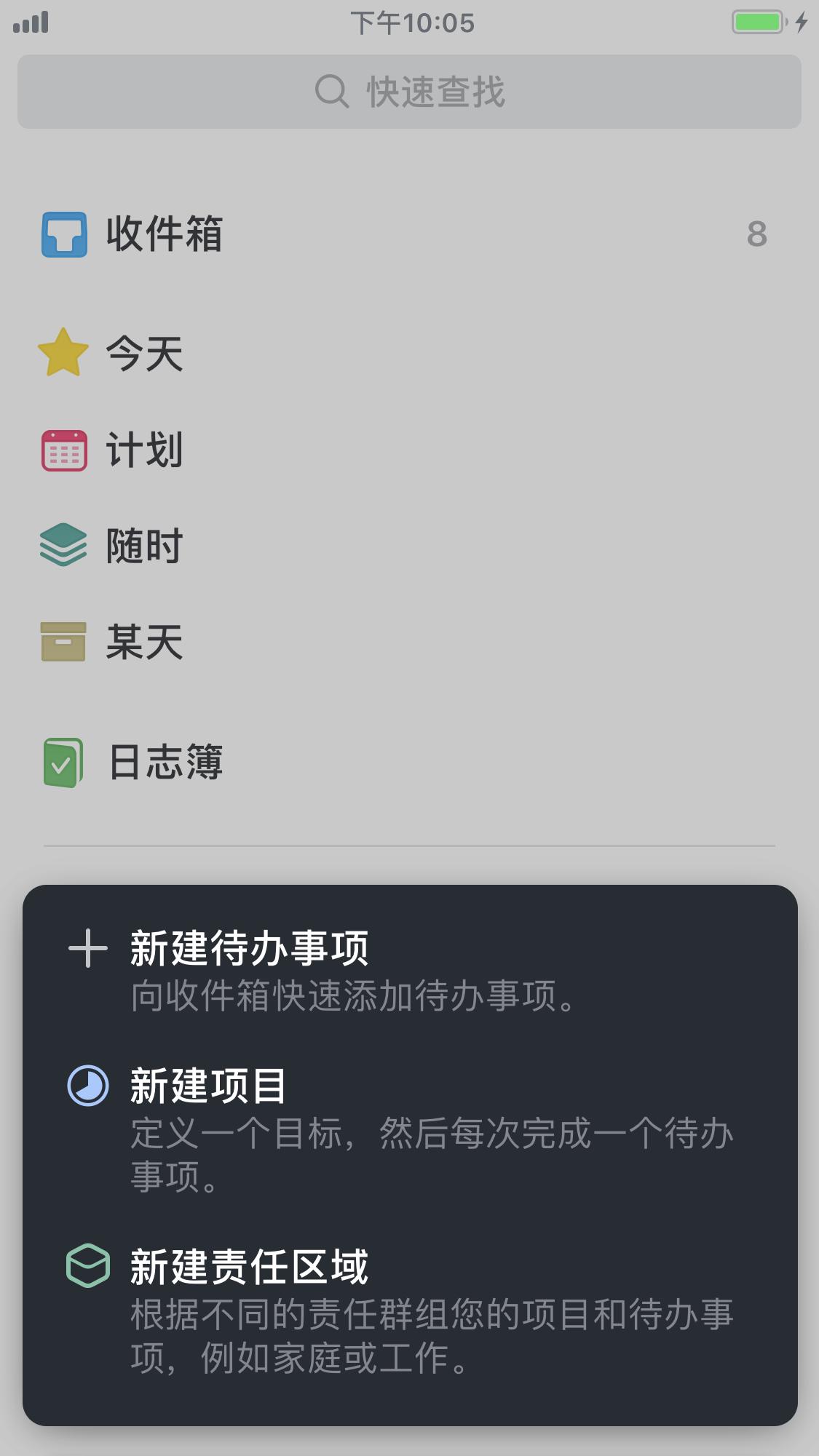
Task: Open the 某天 box icon
Action: pyautogui.click(x=65, y=642)
